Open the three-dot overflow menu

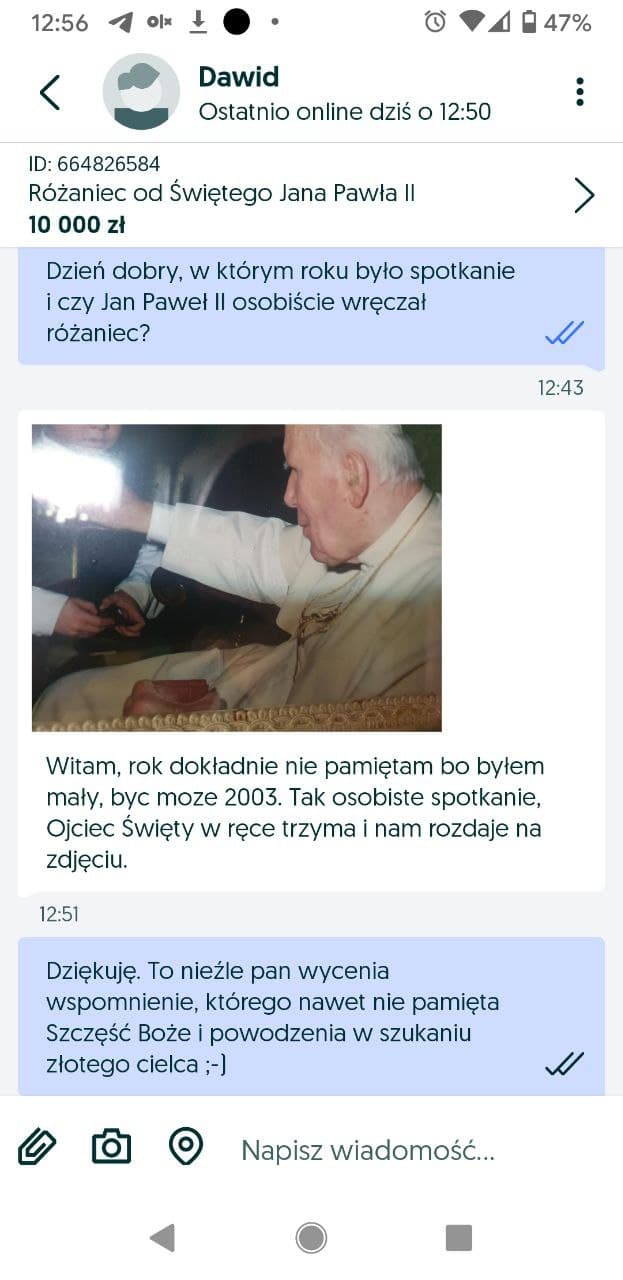(x=579, y=92)
